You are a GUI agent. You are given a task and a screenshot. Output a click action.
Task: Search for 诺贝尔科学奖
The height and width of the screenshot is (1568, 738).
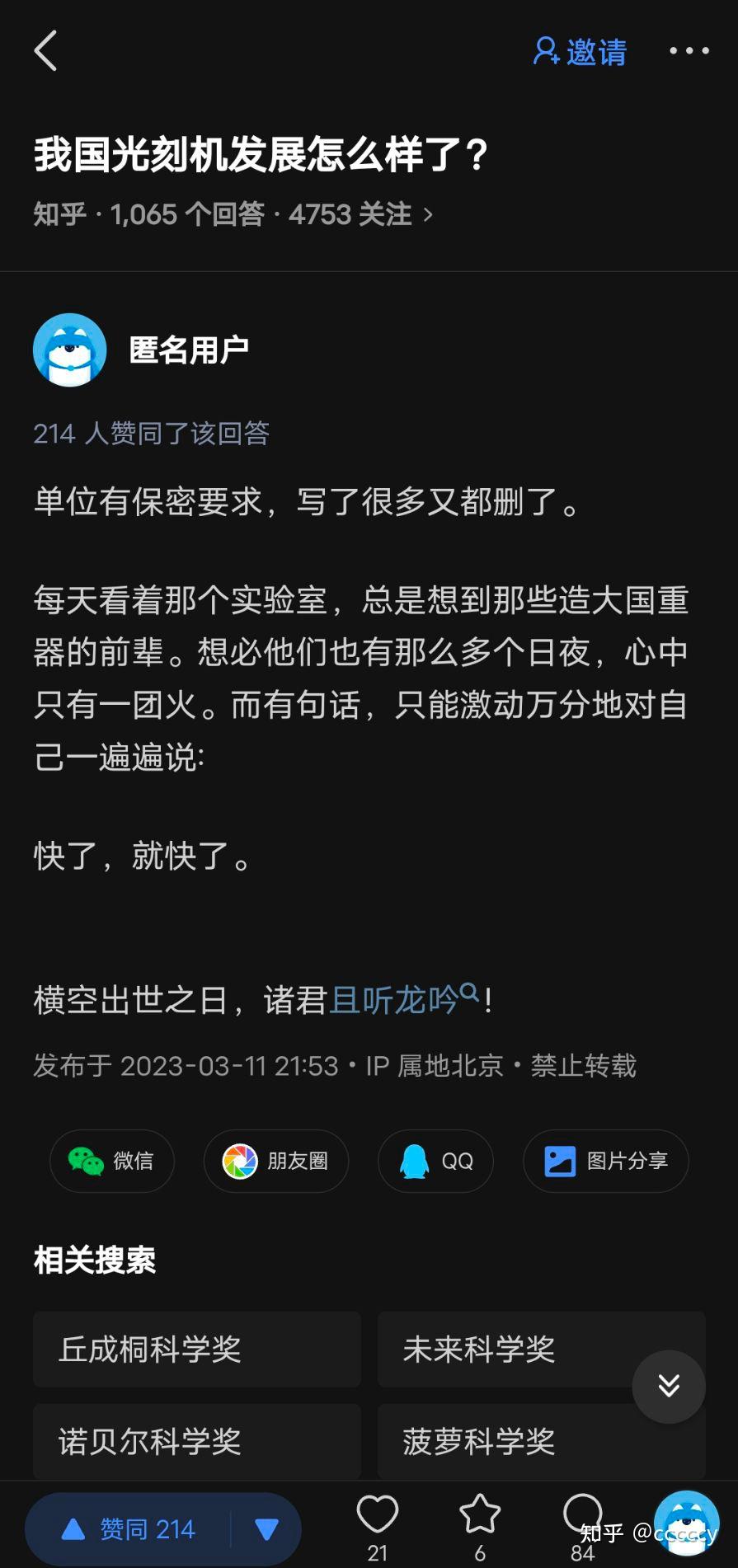click(x=196, y=1441)
